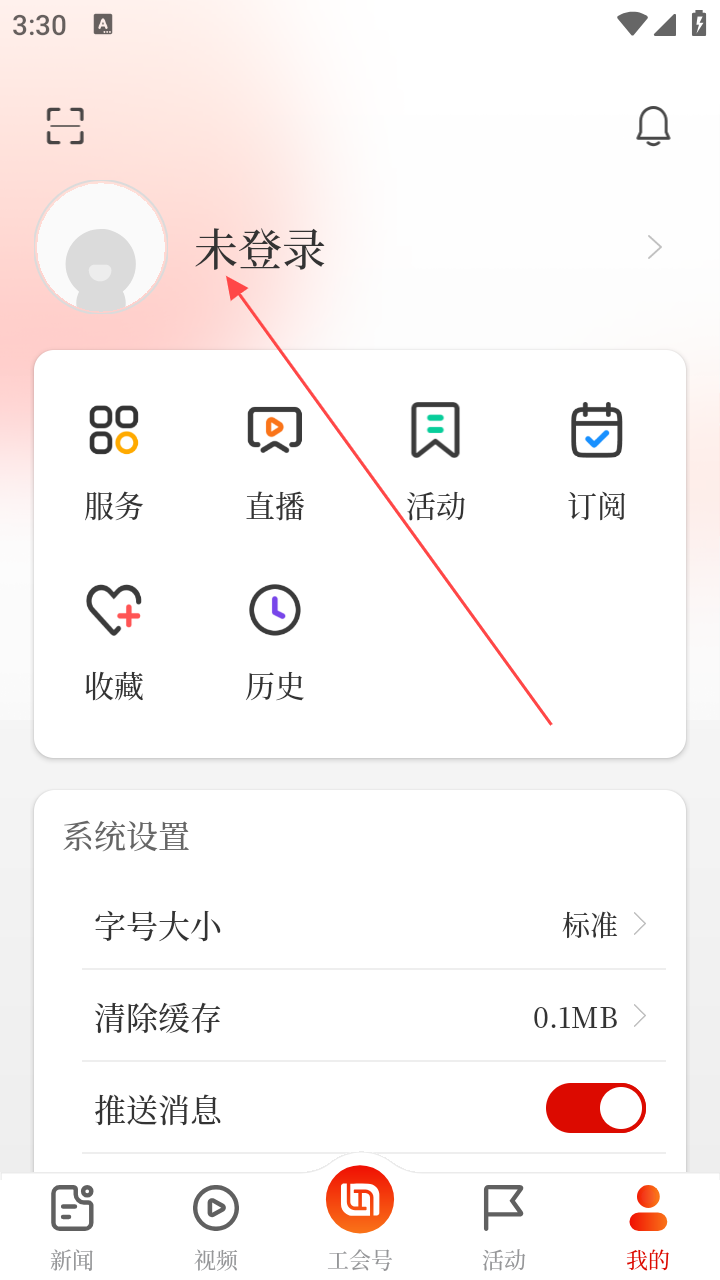Switch to the 新闻 tab
Screen dimensions: 720x1280
(72, 1228)
